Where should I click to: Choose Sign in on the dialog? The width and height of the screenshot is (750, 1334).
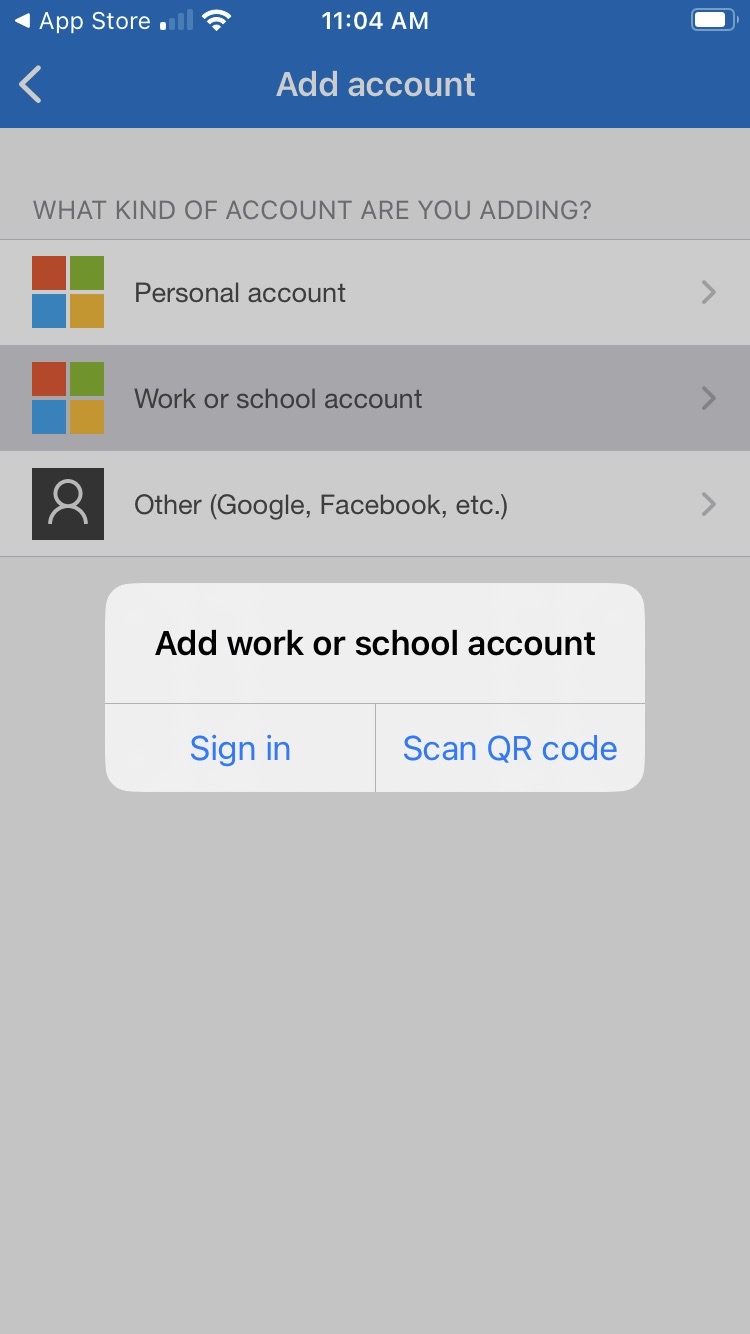(240, 748)
